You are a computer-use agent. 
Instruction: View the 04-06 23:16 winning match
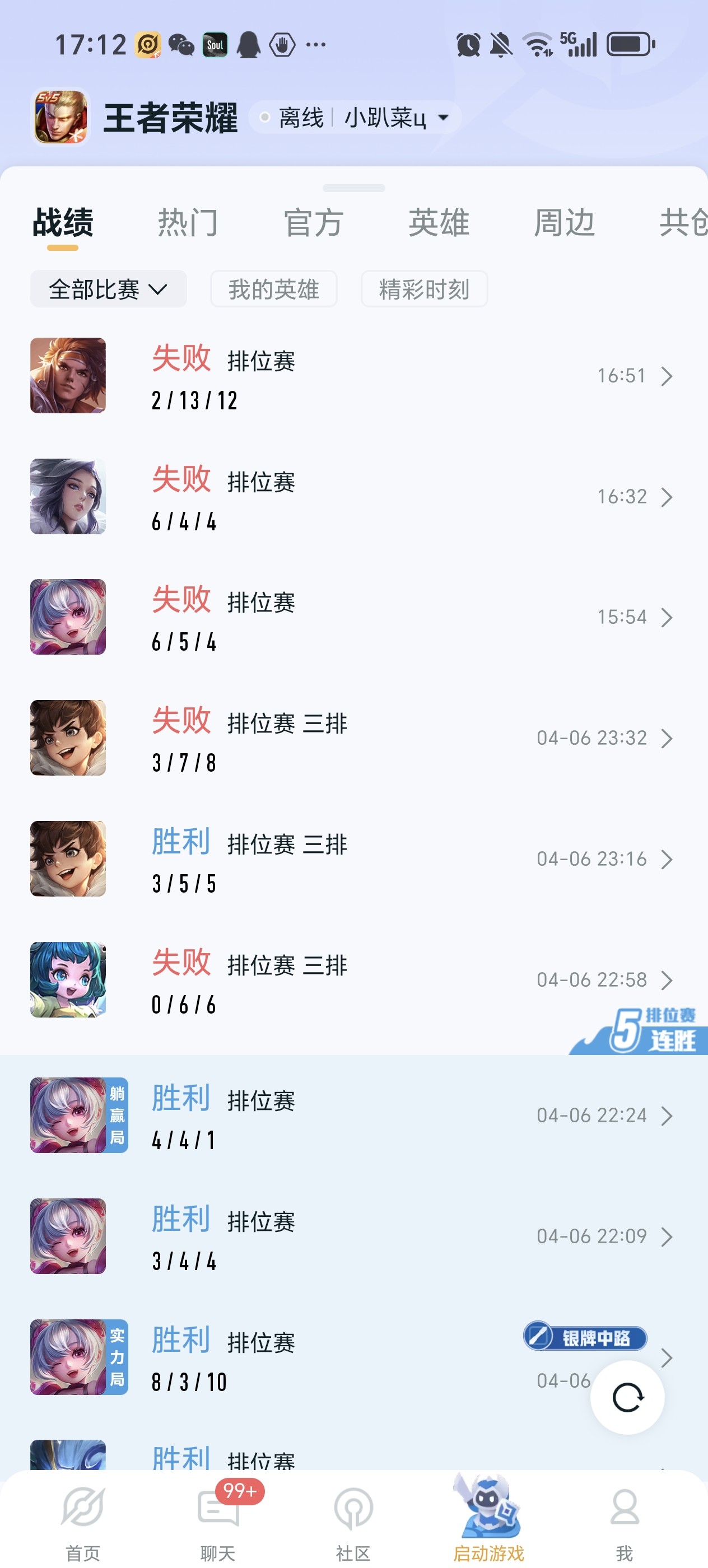pyautogui.click(x=353, y=858)
